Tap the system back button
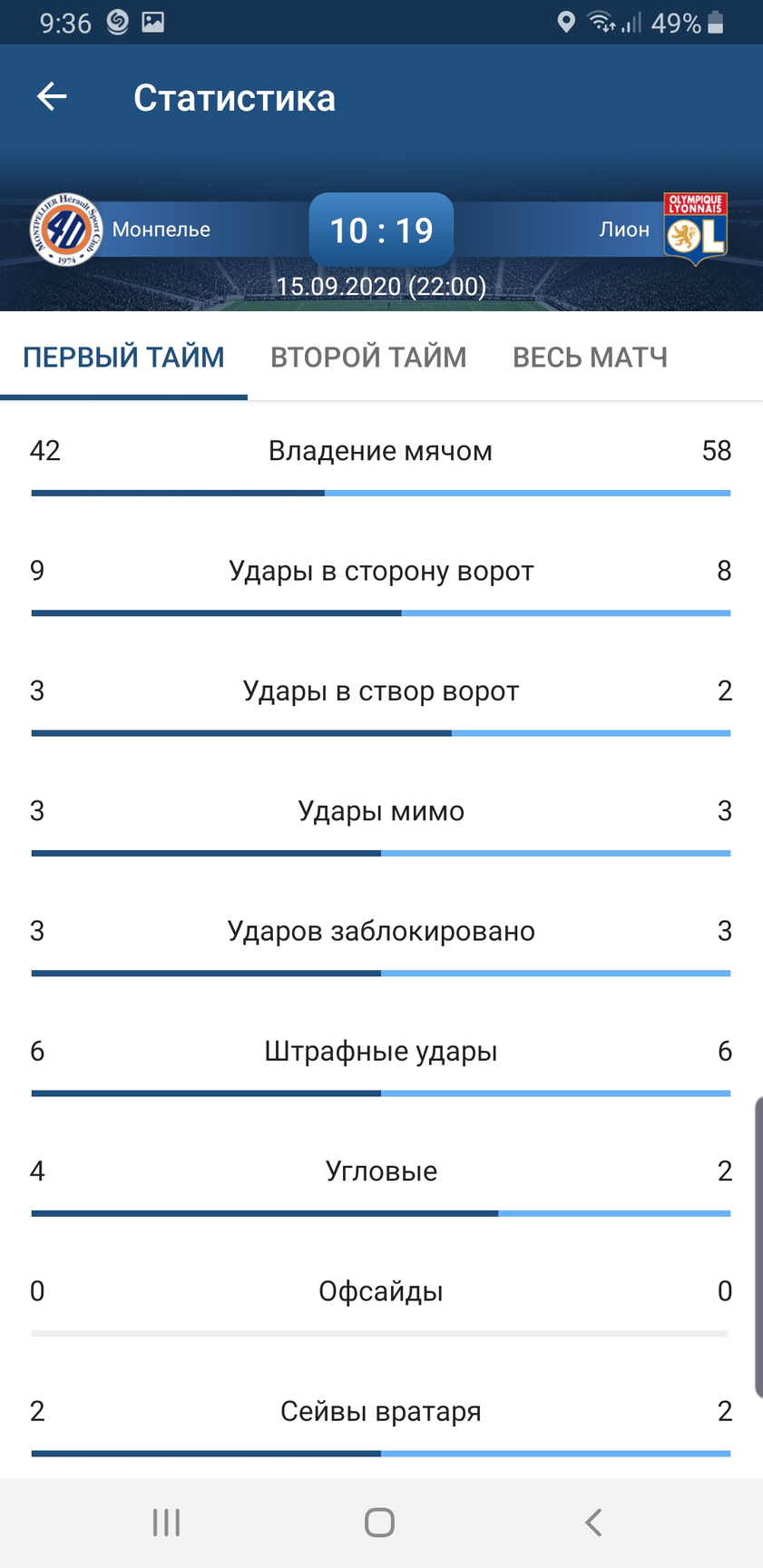 593,1522
